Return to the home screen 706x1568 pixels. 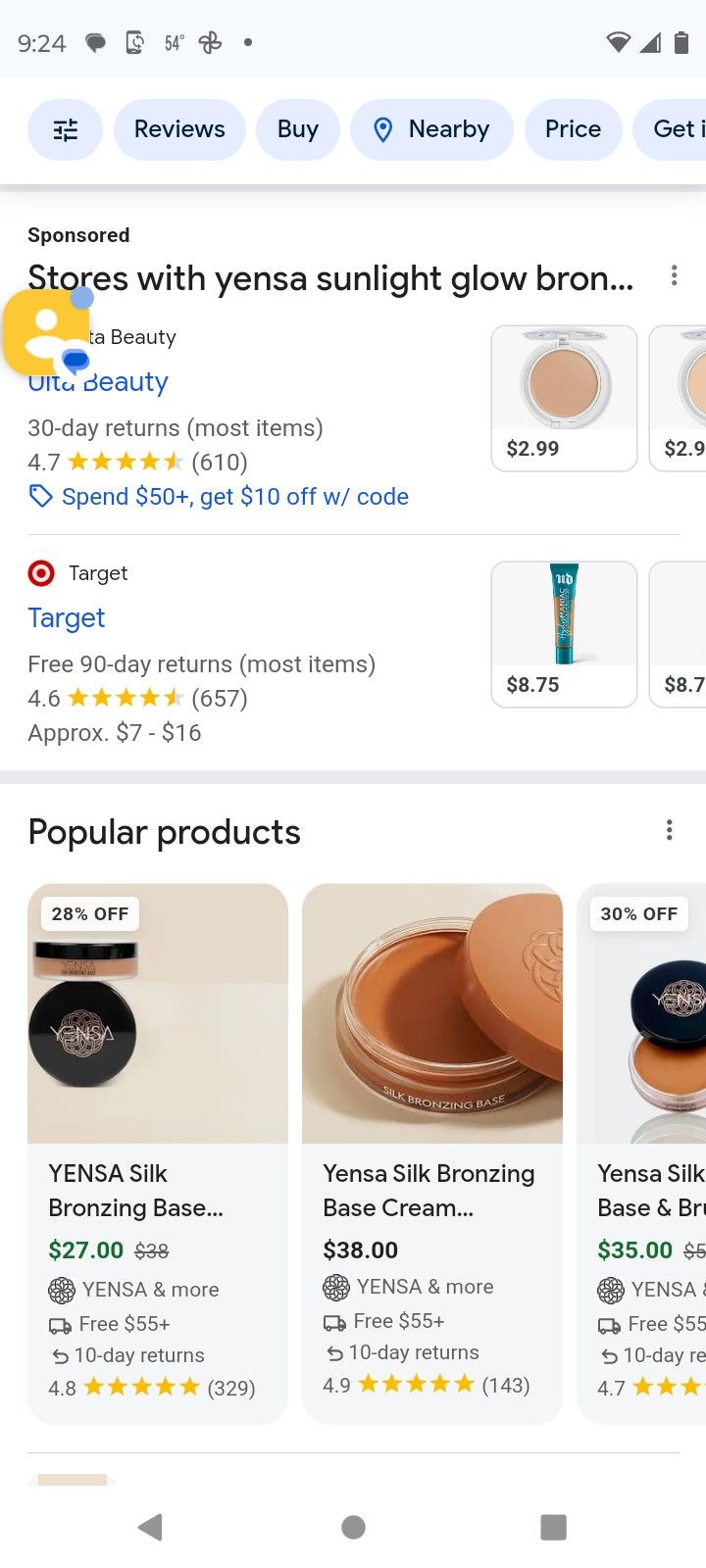353,1527
